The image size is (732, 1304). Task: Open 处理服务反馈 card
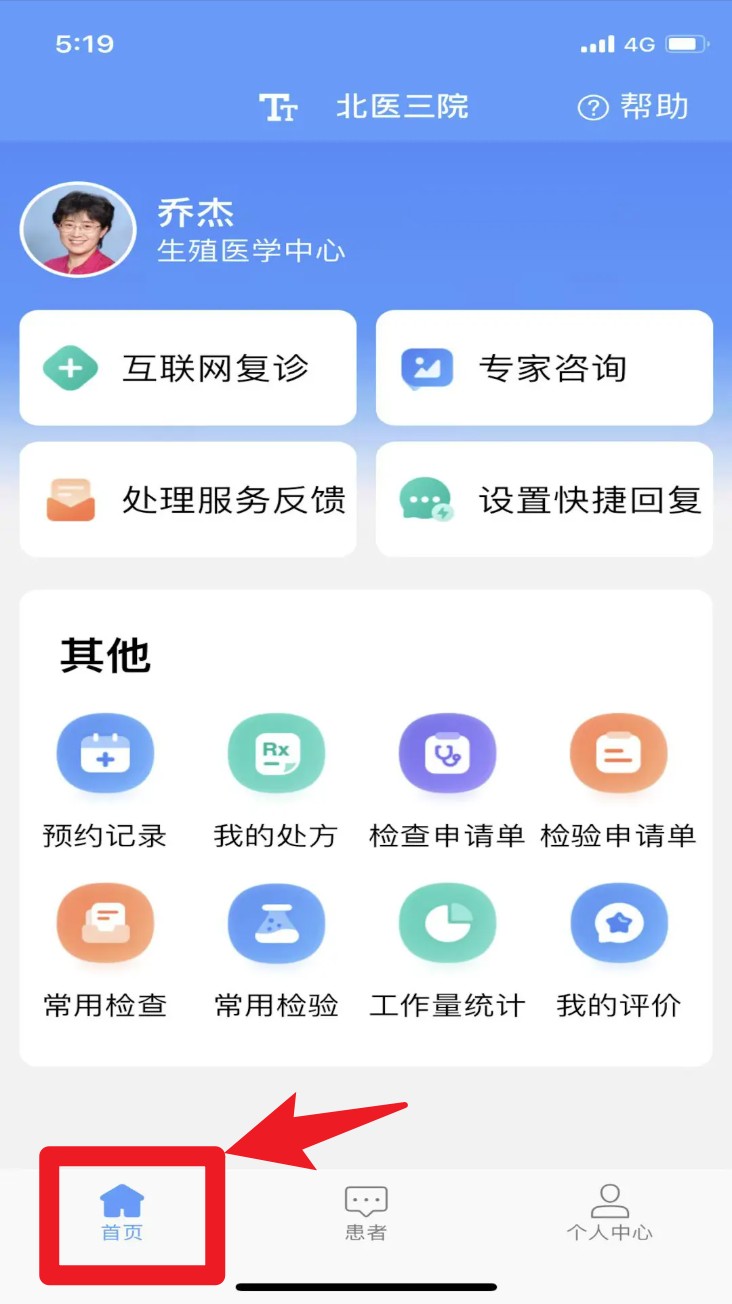(188, 499)
